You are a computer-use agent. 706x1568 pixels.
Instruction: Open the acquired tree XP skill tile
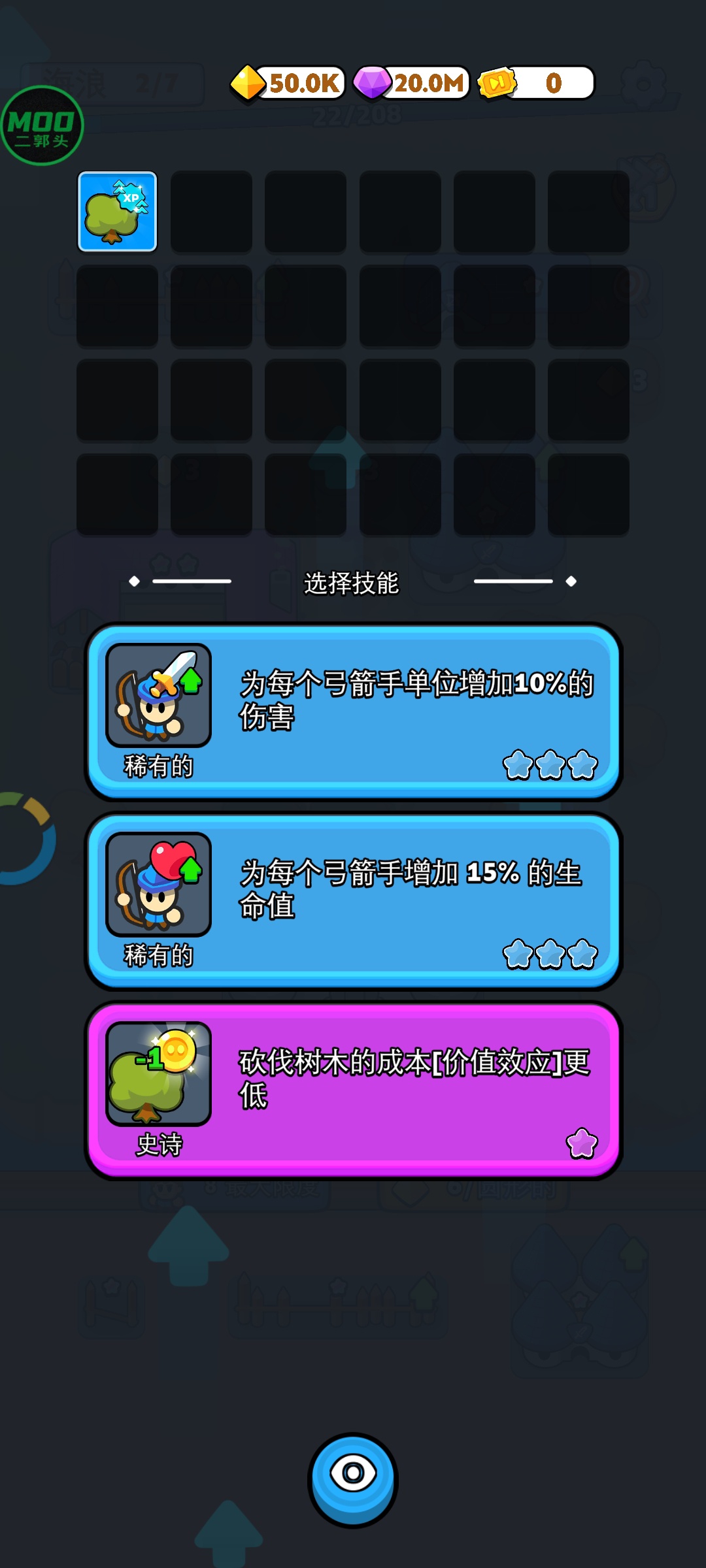(118, 212)
